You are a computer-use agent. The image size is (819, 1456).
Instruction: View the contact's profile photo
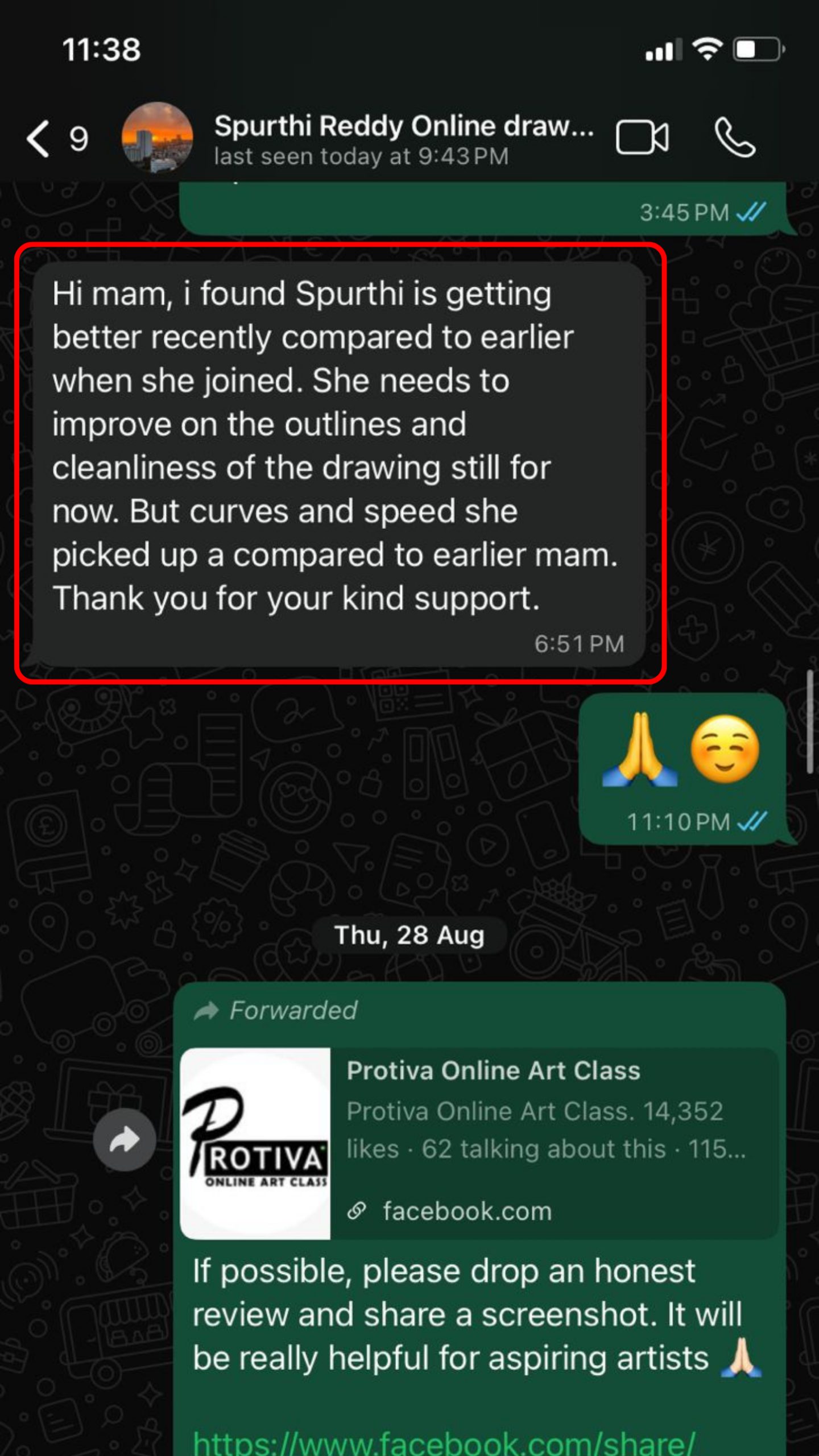(157, 138)
